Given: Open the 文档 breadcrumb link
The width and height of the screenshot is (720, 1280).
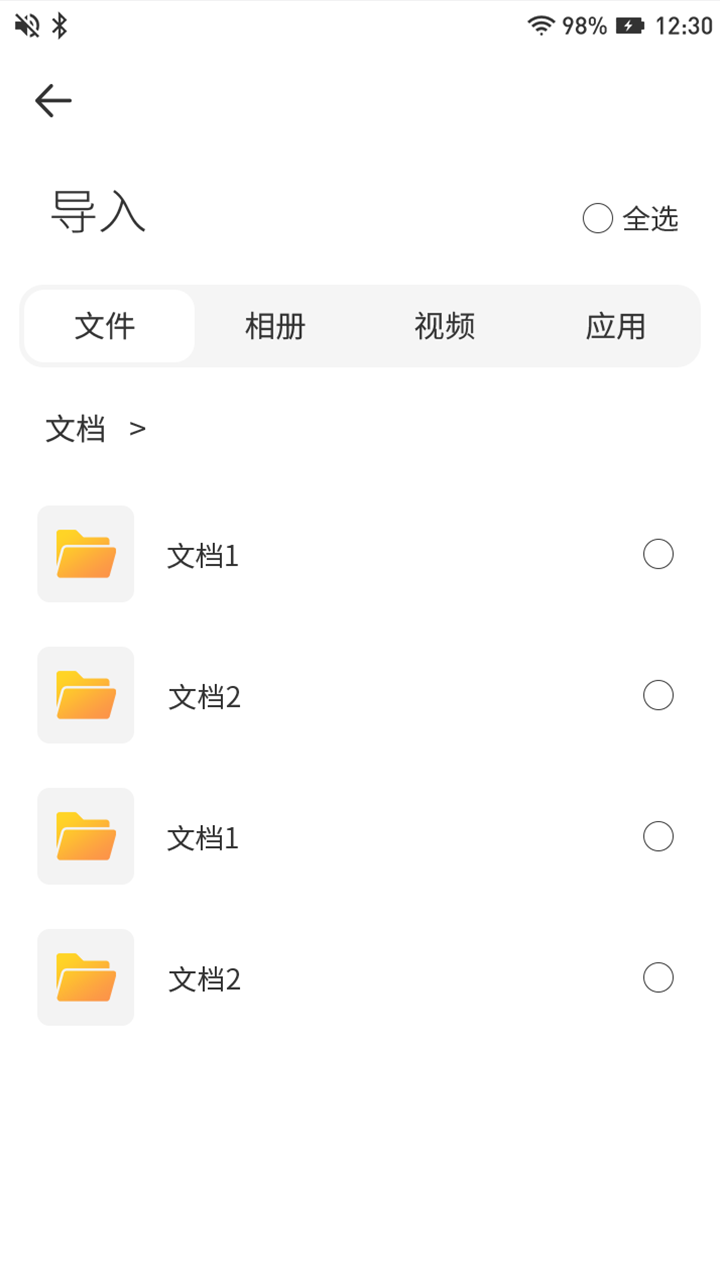Looking at the screenshot, I should click(x=74, y=428).
